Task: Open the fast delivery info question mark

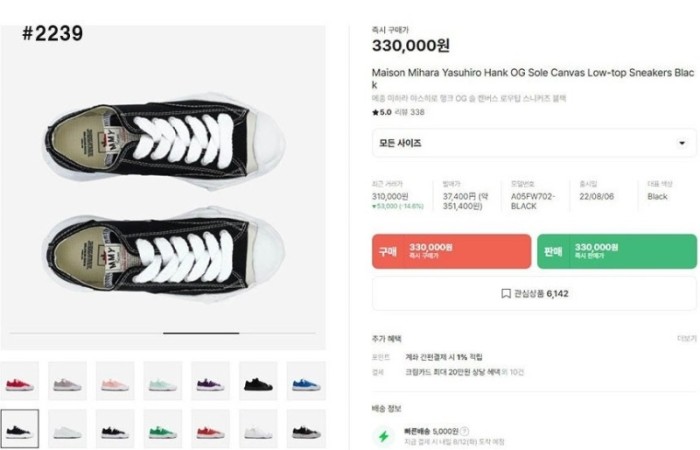Action: pos(465,431)
